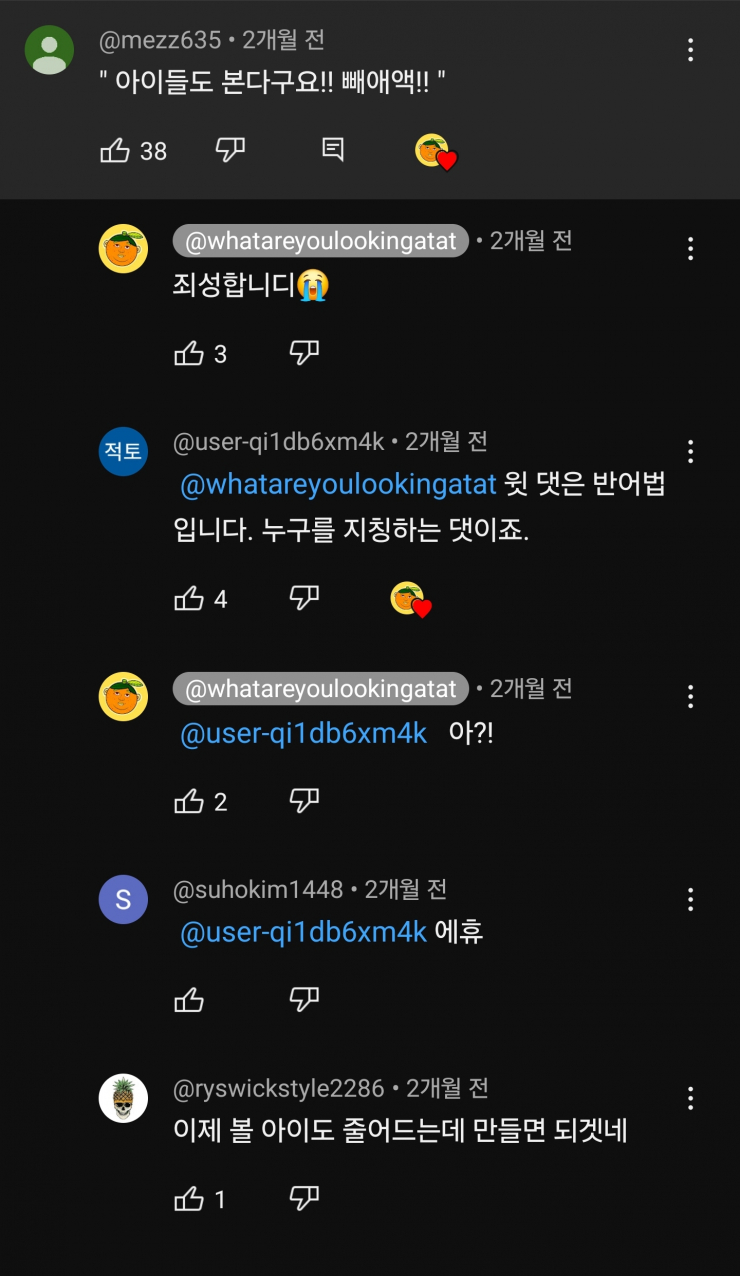The image size is (740, 1276).
Task: Like the '아?!' reply by @whatareyoulookingatat
Action: point(189,800)
